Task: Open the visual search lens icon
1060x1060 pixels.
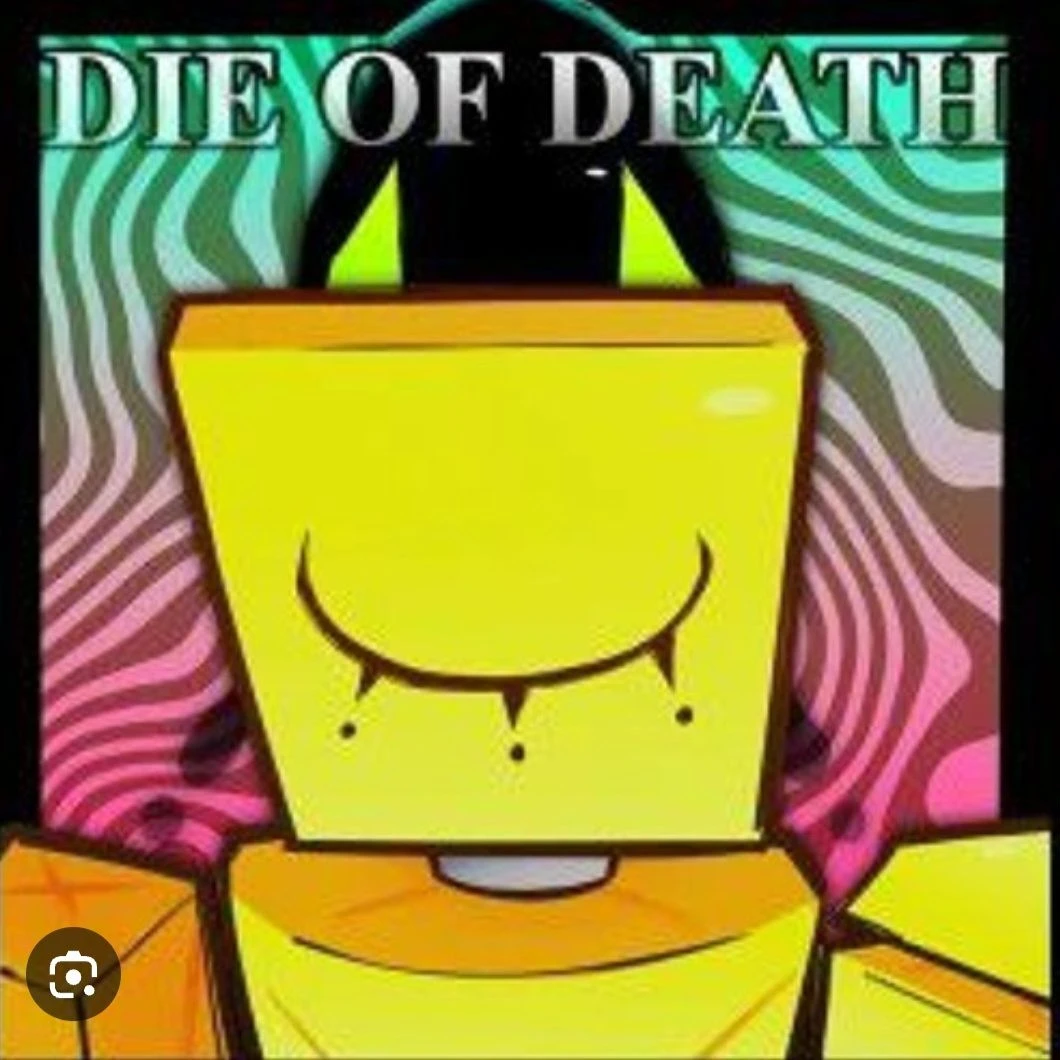Action: (x=74, y=974)
